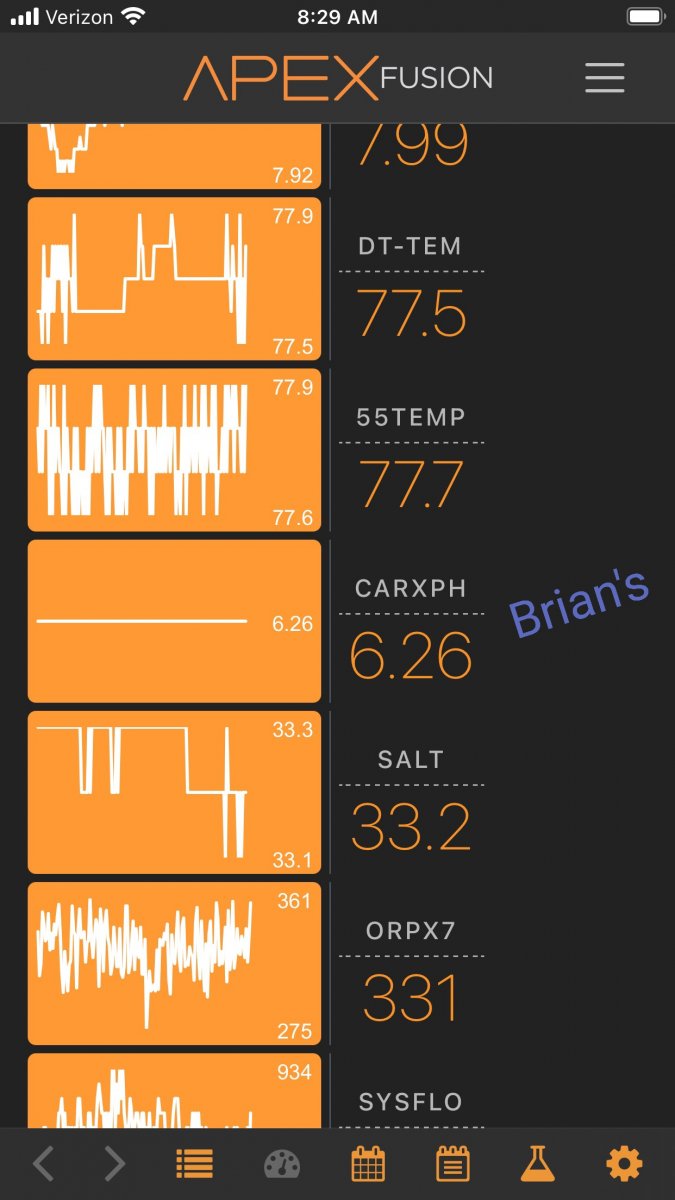Open the SYSFLO graph tile

[x=174, y=1091]
